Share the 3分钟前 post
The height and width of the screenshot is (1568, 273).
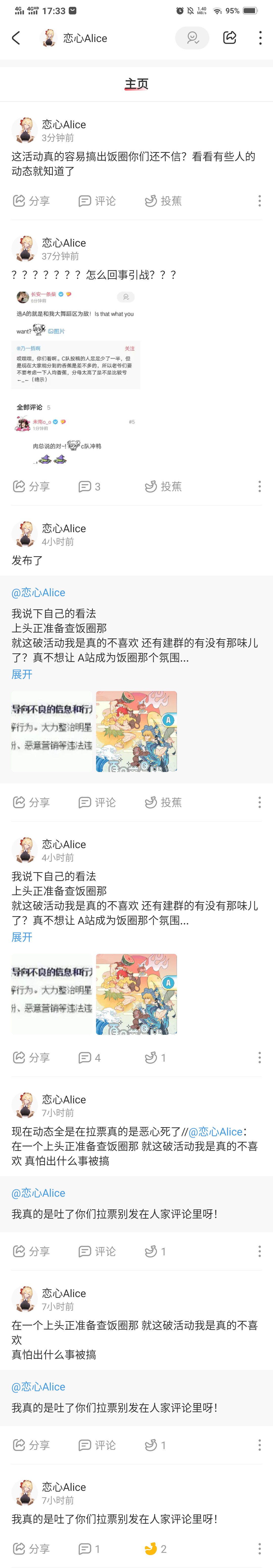click(x=31, y=201)
